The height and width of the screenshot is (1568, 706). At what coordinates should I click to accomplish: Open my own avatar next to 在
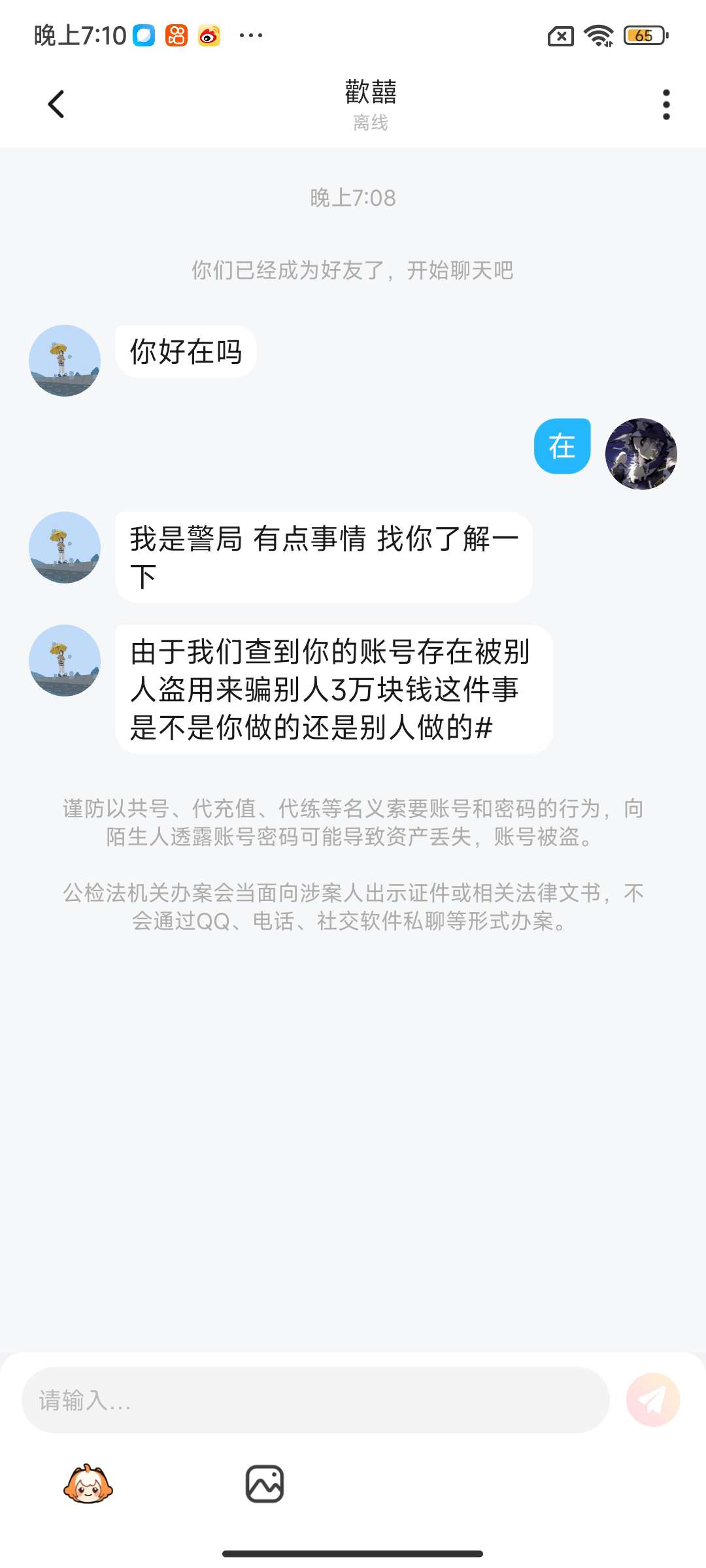641,454
